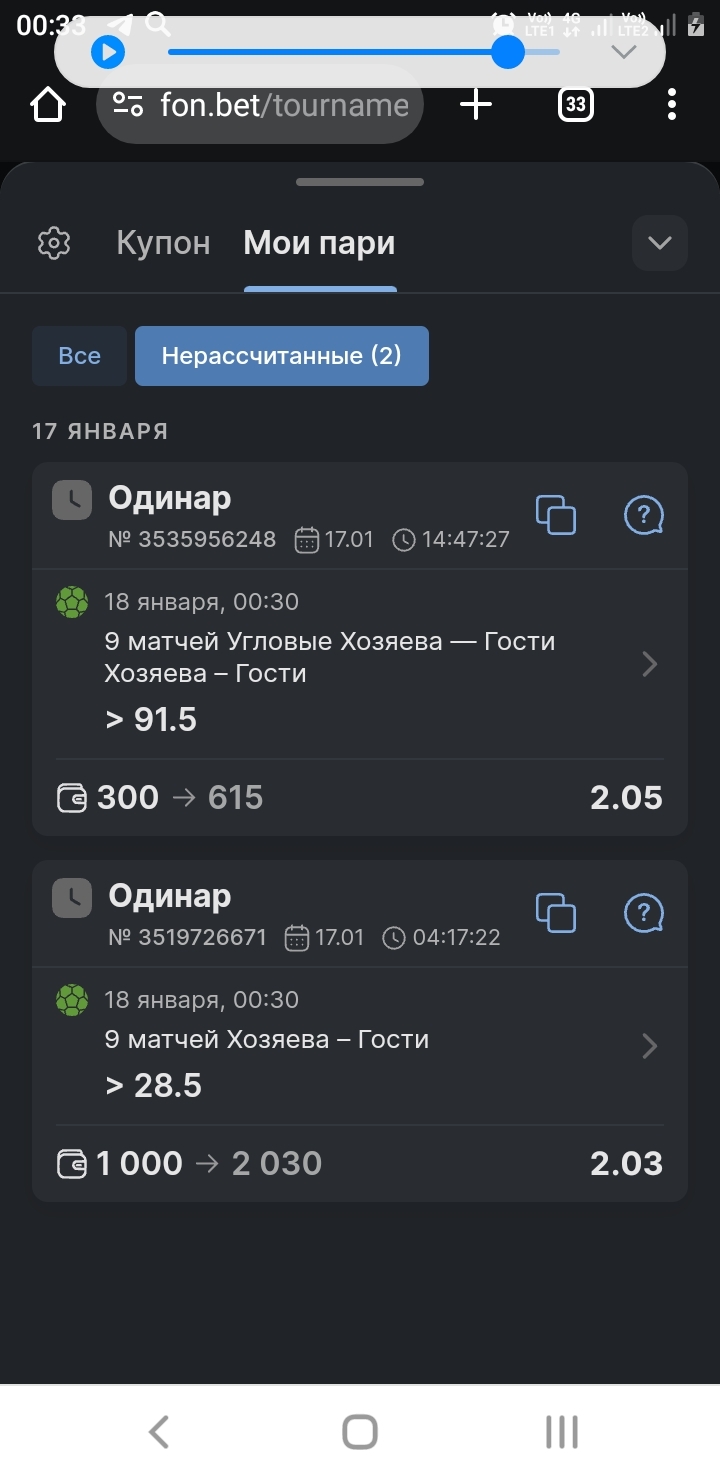Open help for bet № 3519726671
The height and width of the screenshot is (1480, 720).
pyautogui.click(x=644, y=912)
